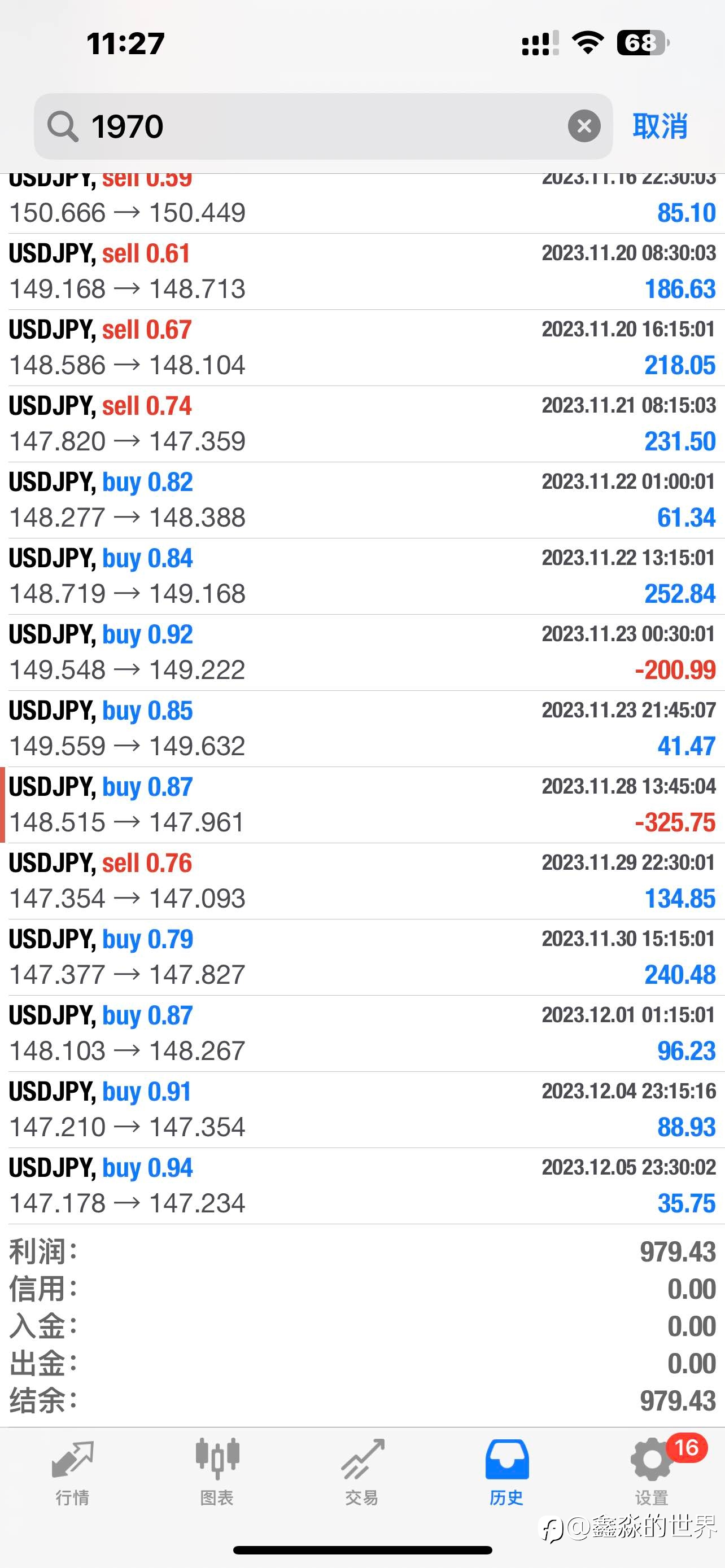Select the 历史 history tab
The height and width of the screenshot is (1568, 725).
tap(506, 1473)
